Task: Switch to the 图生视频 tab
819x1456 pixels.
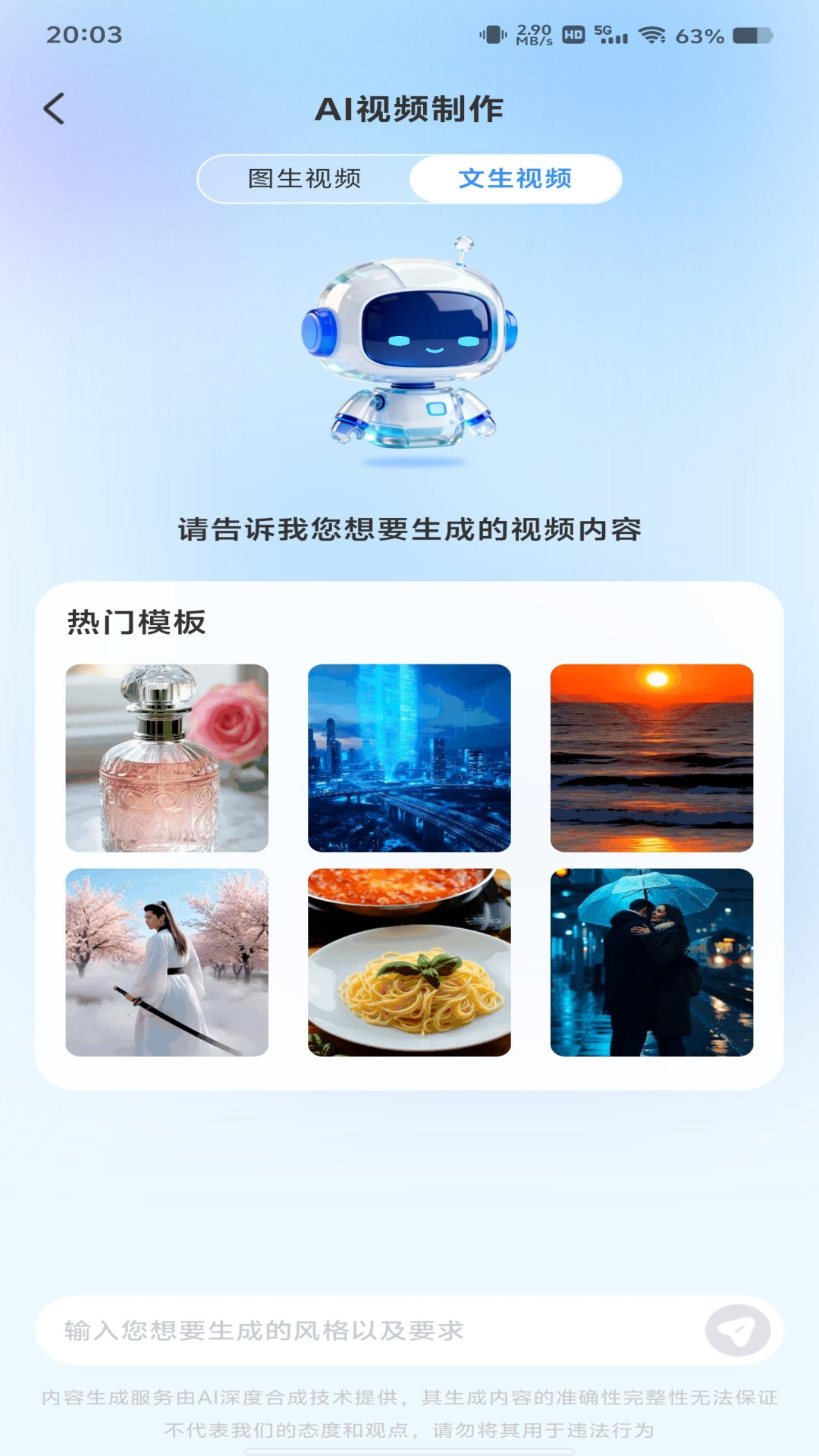Action: point(304,179)
